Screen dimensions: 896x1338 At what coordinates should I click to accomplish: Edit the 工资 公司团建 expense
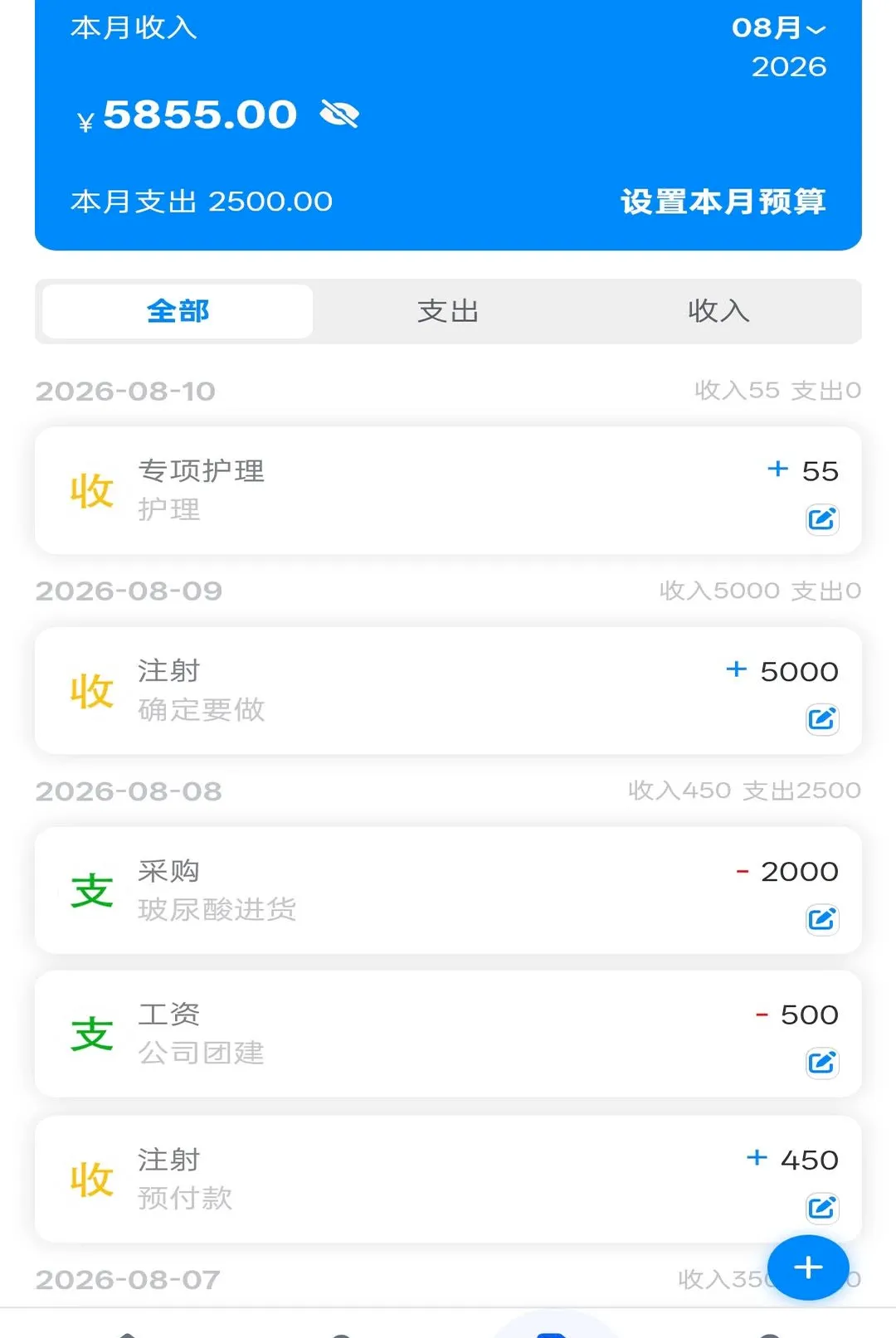point(822,1063)
